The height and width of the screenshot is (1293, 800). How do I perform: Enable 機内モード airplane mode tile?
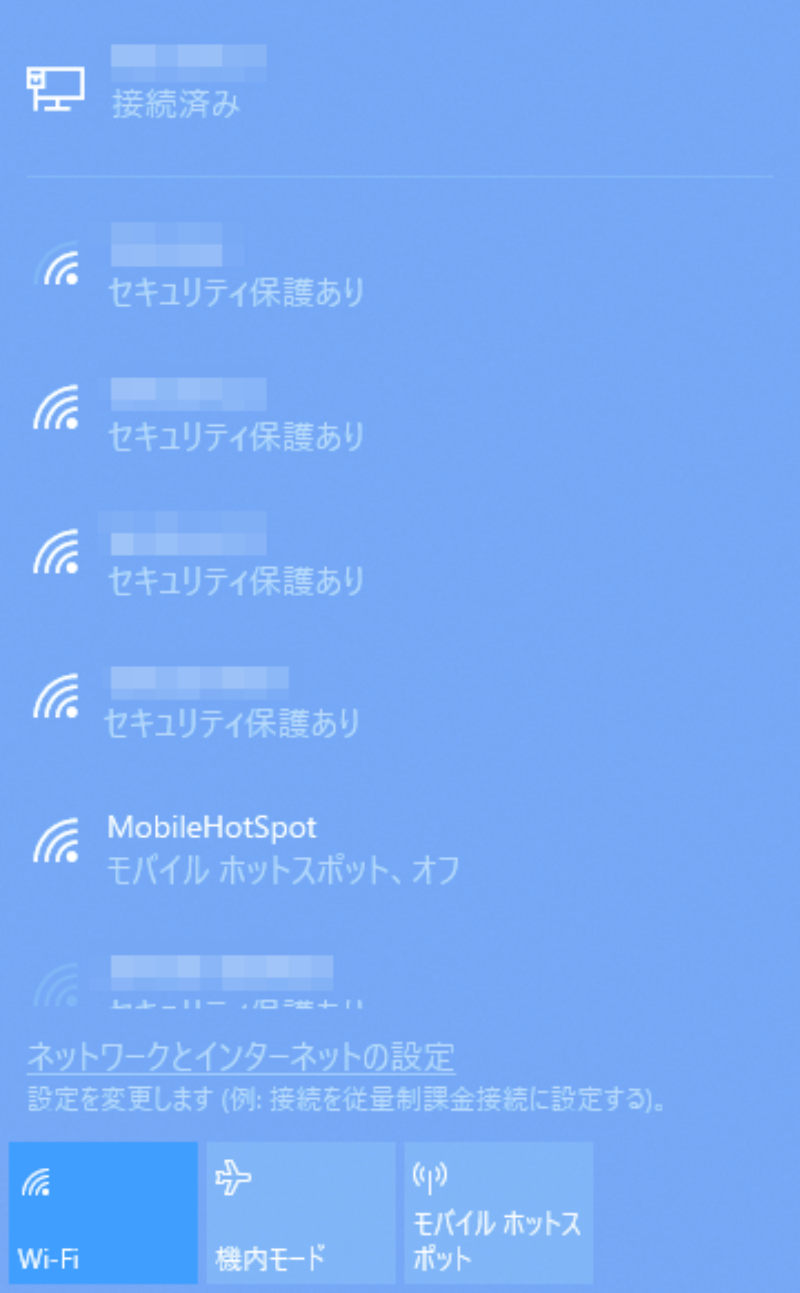pos(300,1212)
